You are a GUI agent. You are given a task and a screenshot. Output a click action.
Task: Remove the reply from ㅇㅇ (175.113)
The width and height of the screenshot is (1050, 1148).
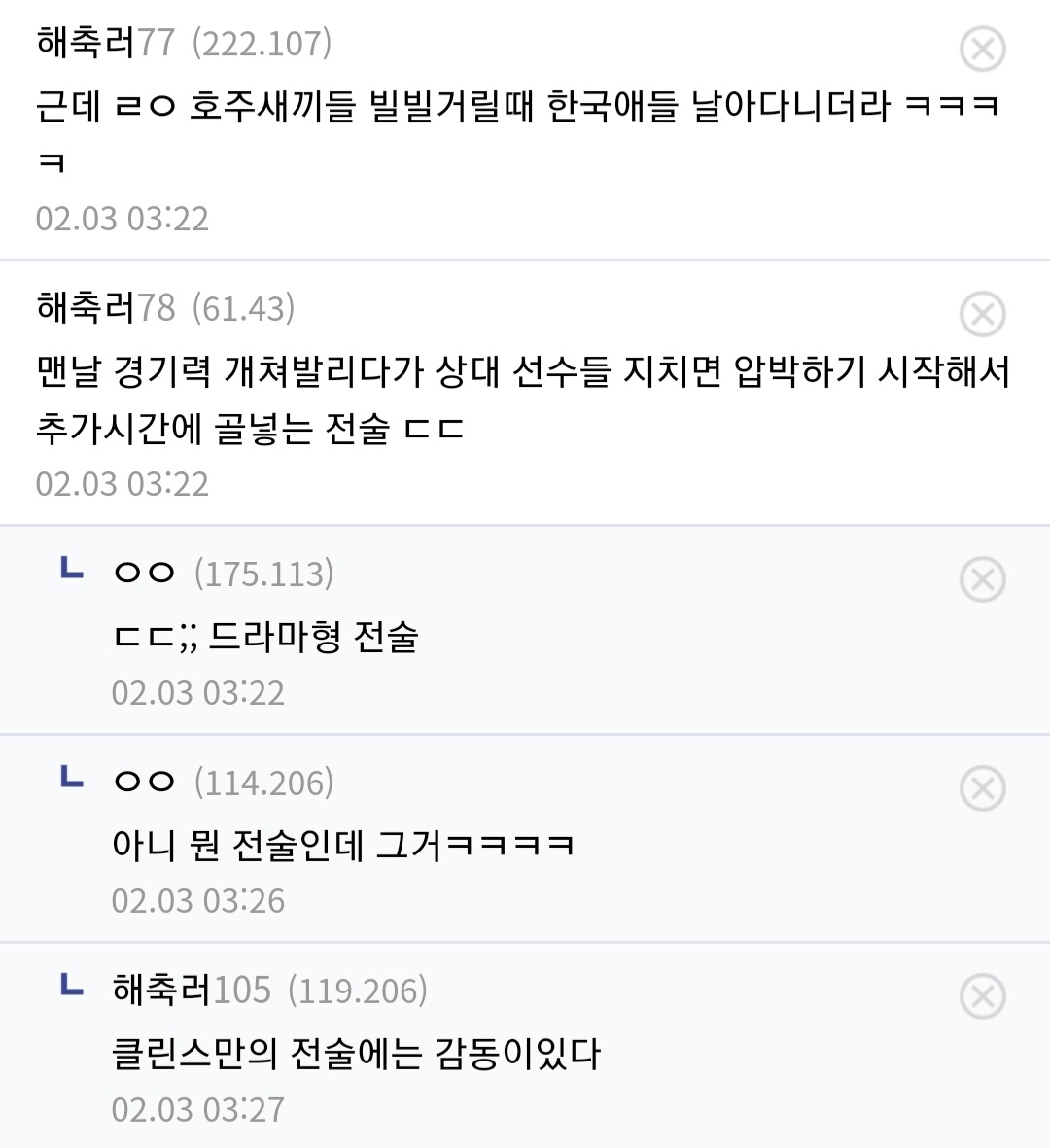(982, 579)
